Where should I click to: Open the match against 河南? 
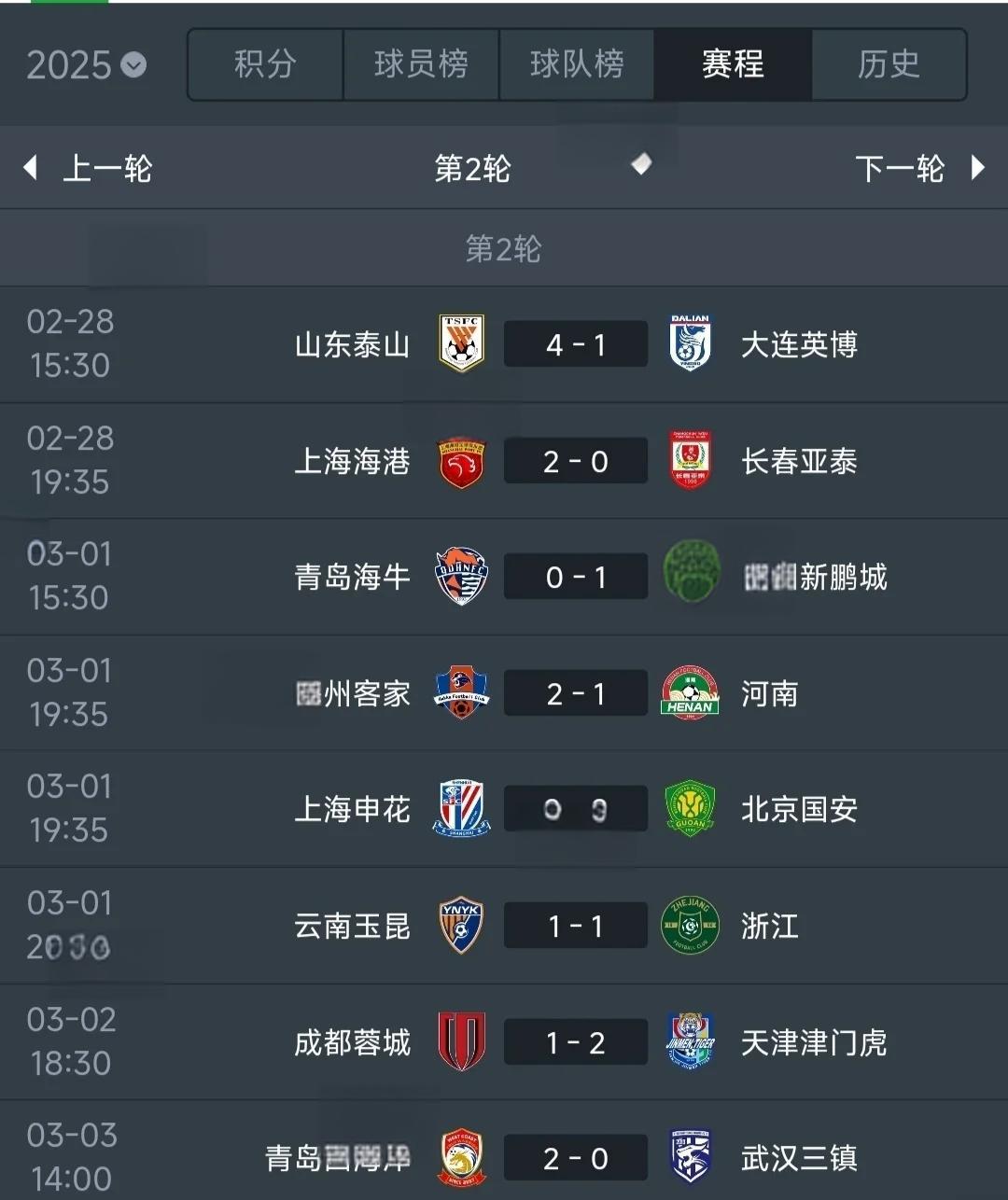click(x=575, y=693)
